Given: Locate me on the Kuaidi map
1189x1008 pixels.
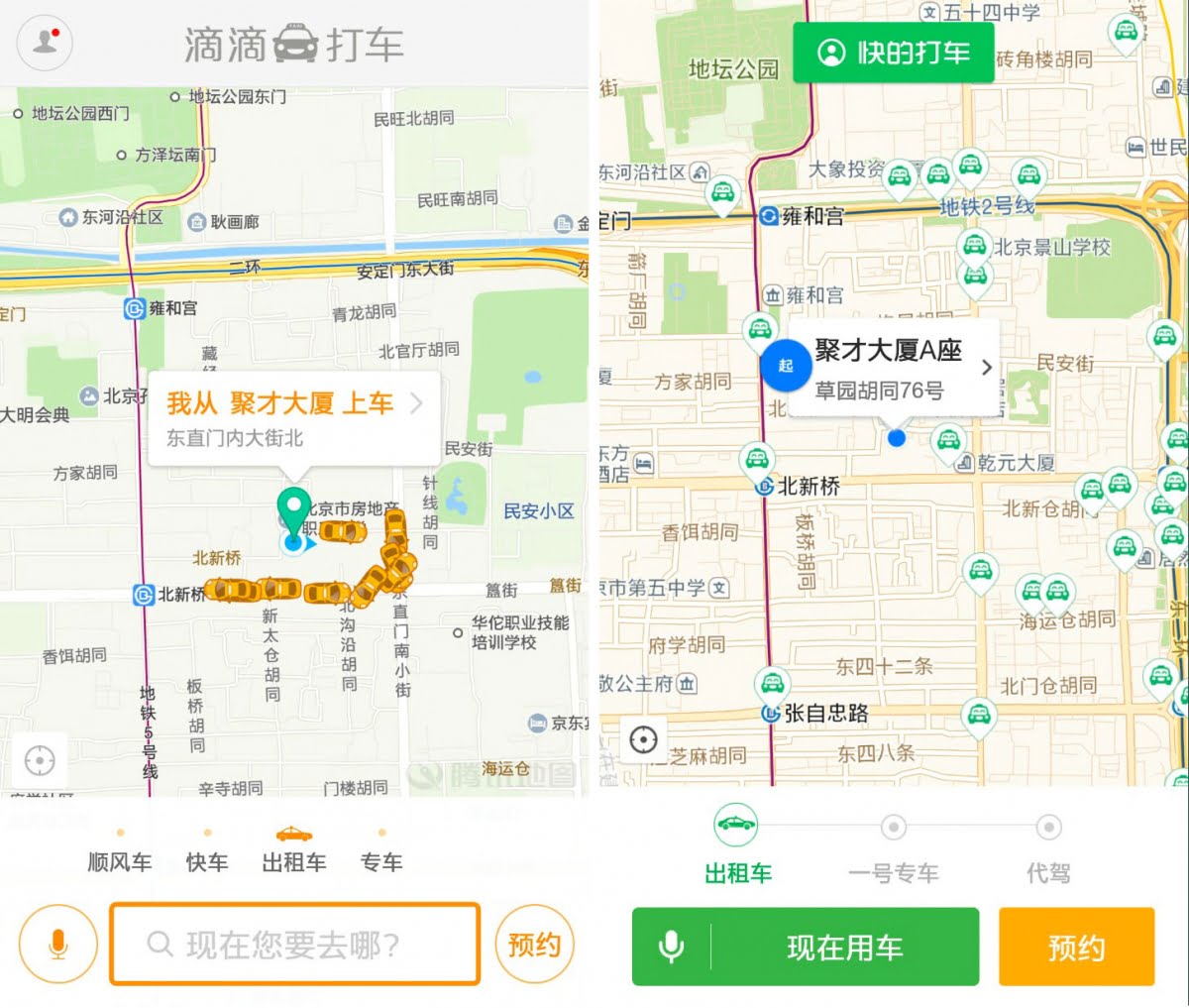Looking at the screenshot, I should tap(644, 739).
